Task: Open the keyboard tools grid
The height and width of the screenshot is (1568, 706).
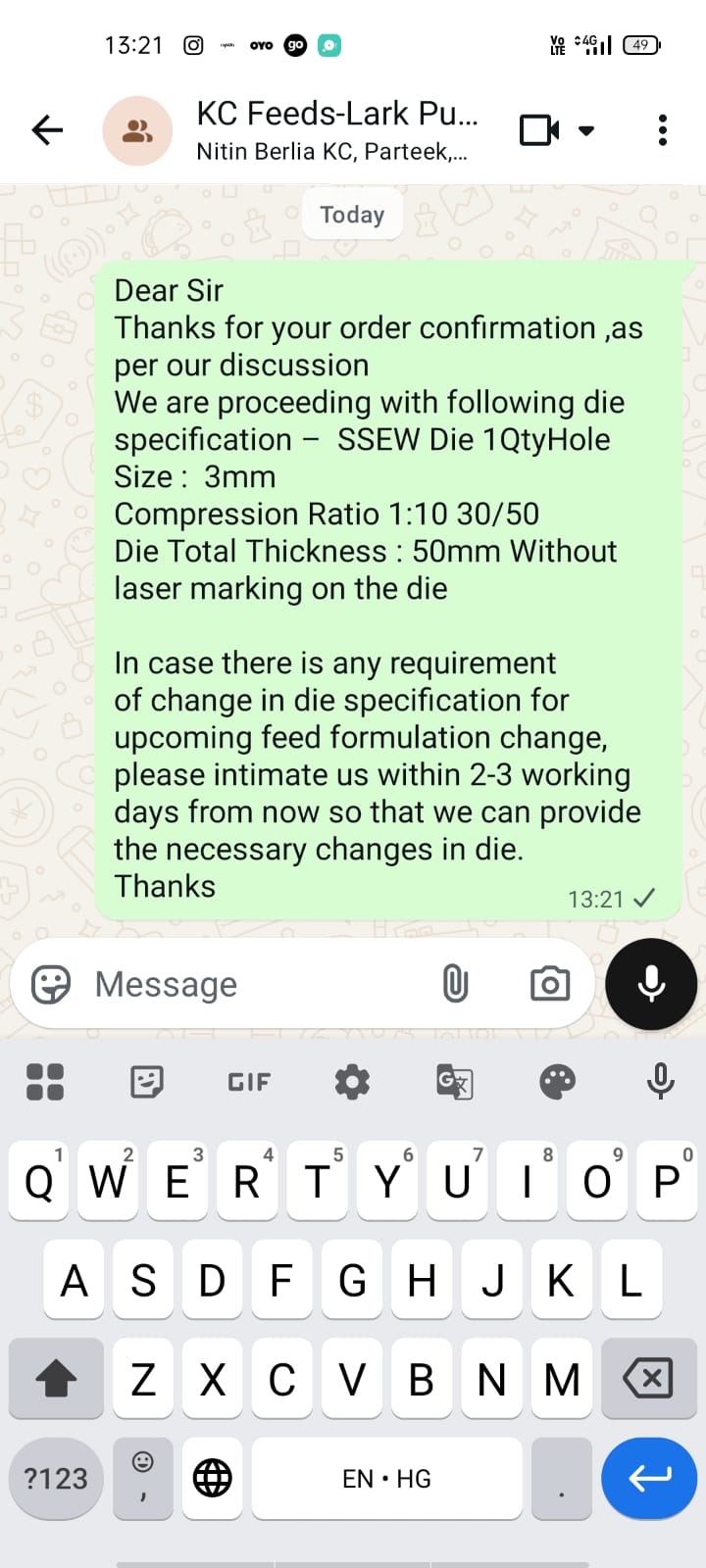Action: tap(45, 1082)
